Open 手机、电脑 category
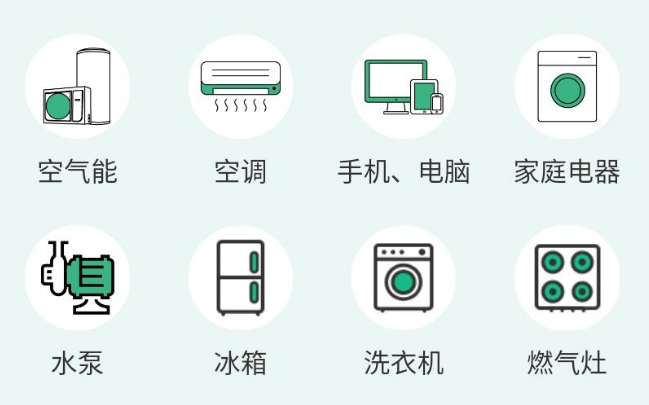 click(403, 87)
